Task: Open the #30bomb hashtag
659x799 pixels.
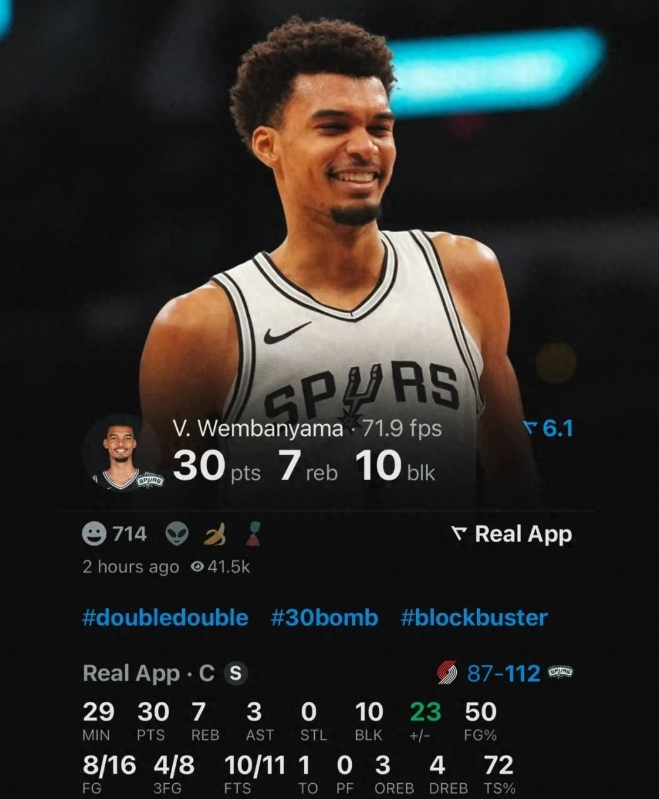Action: (x=324, y=617)
